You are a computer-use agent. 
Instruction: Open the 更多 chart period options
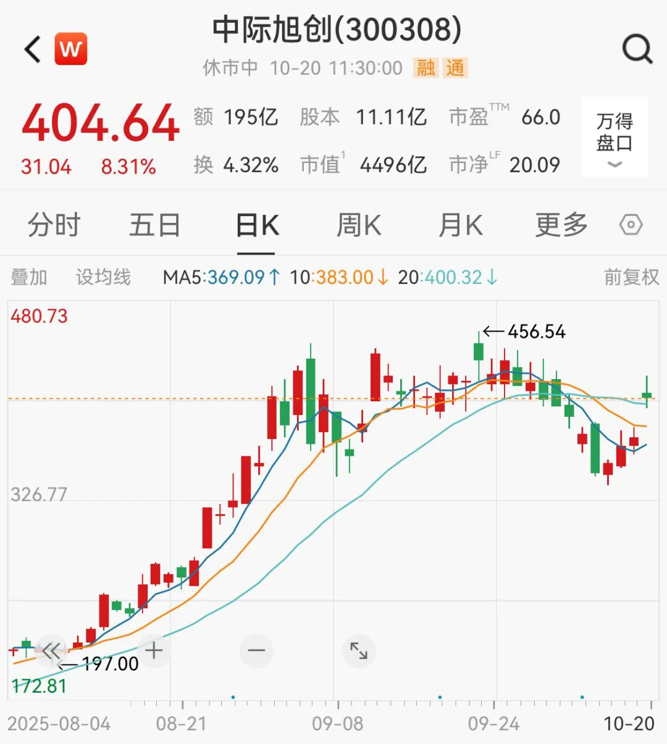[561, 225]
